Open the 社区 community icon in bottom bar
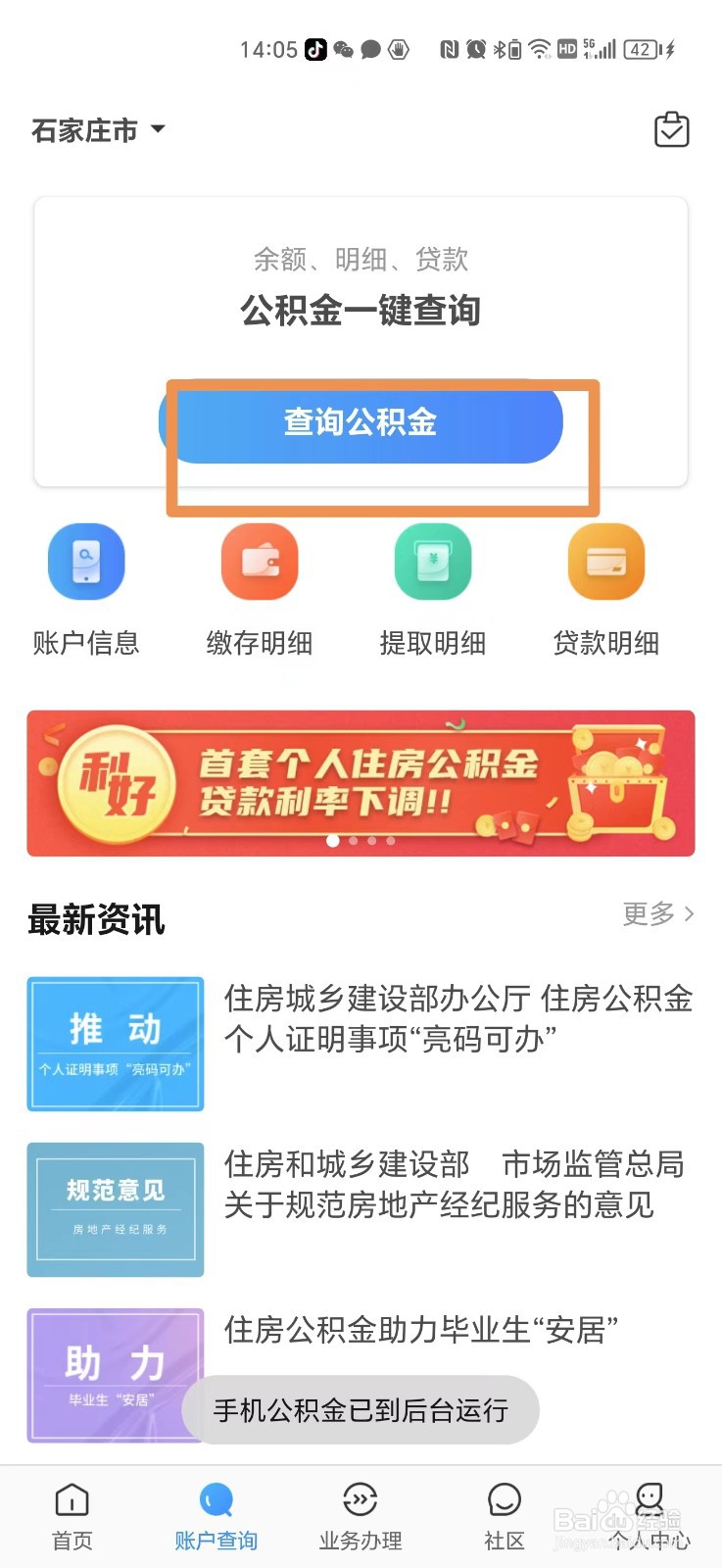 [x=503, y=1499]
